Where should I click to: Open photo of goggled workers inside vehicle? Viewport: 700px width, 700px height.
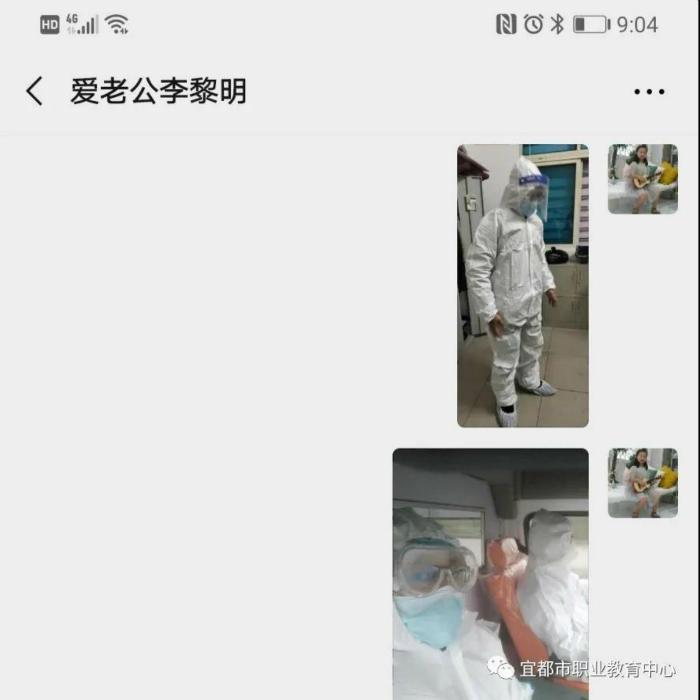pyautogui.click(x=490, y=574)
